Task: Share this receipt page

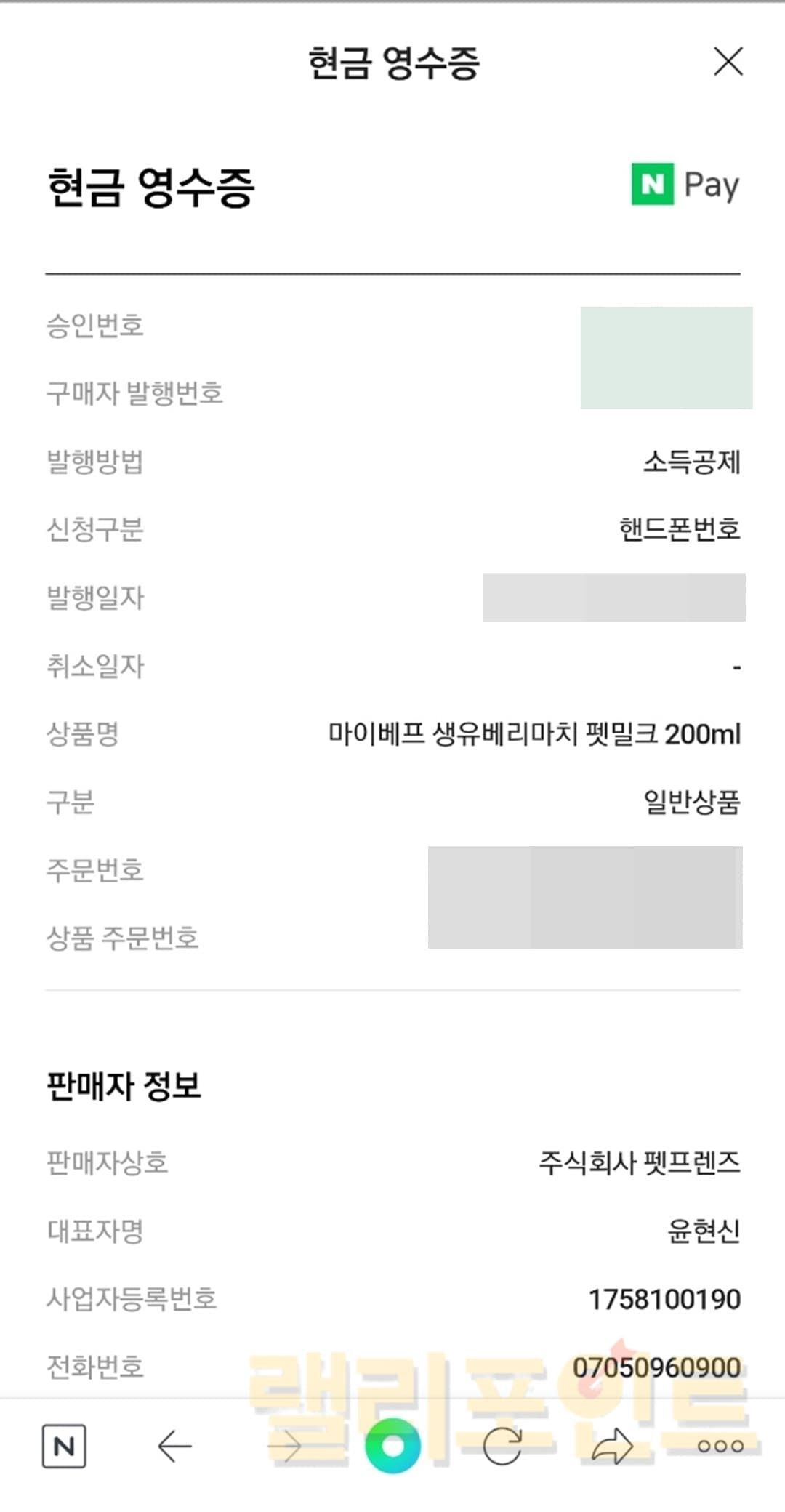Action: [x=612, y=1446]
